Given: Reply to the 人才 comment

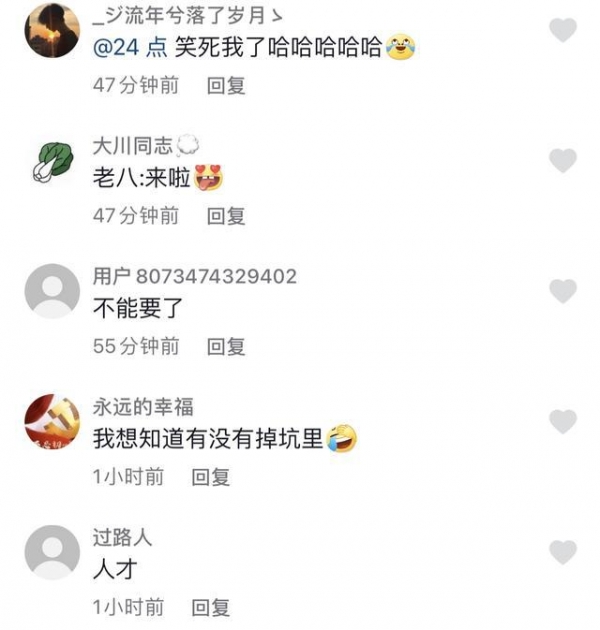Looking at the screenshot, I should [211, 607].
